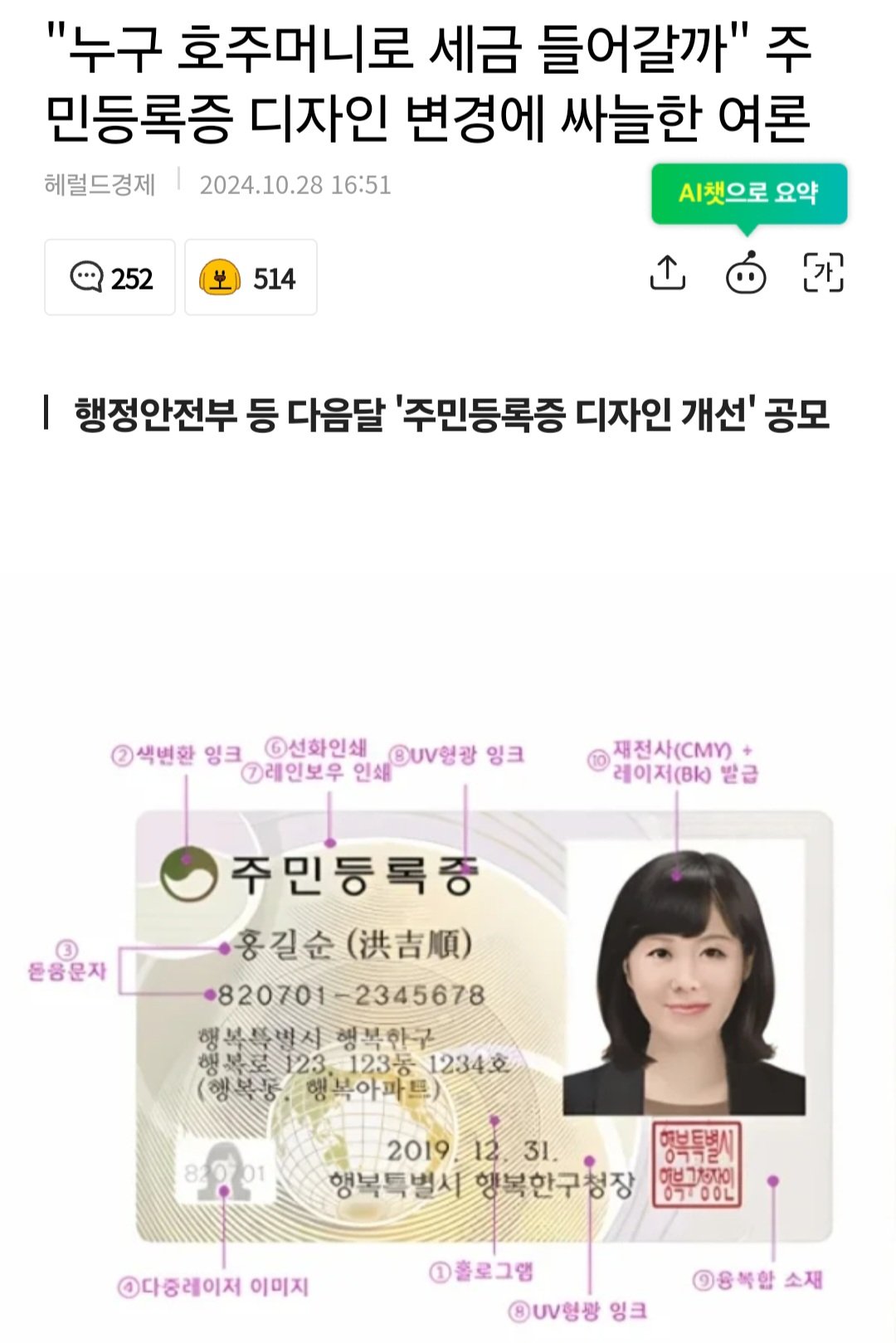Image resolution: width=896 pixels, height=1343 pixels.
Task: Tap the 'AI챗으로 요약' tooltip
Action: pos(748,193)
